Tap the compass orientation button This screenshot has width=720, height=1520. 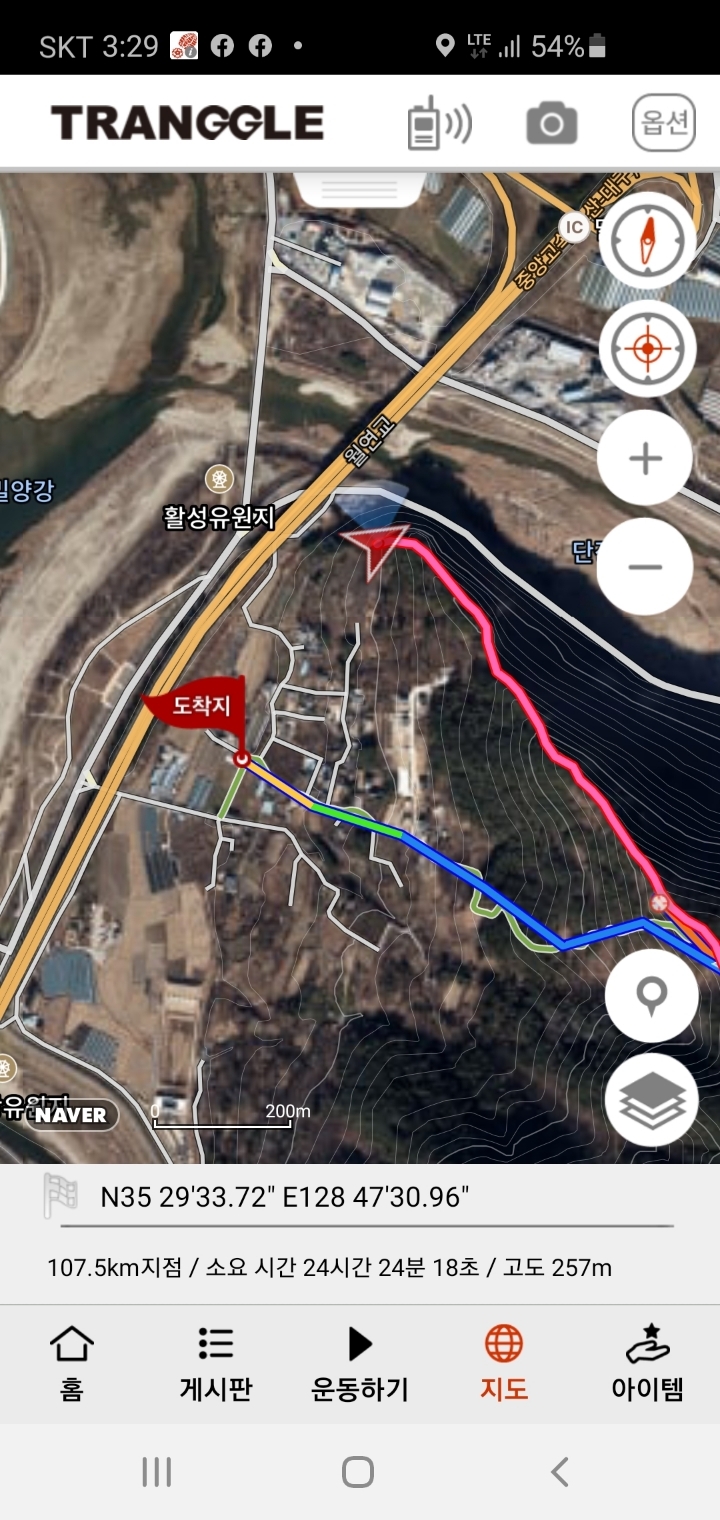[x=647, y=240]
